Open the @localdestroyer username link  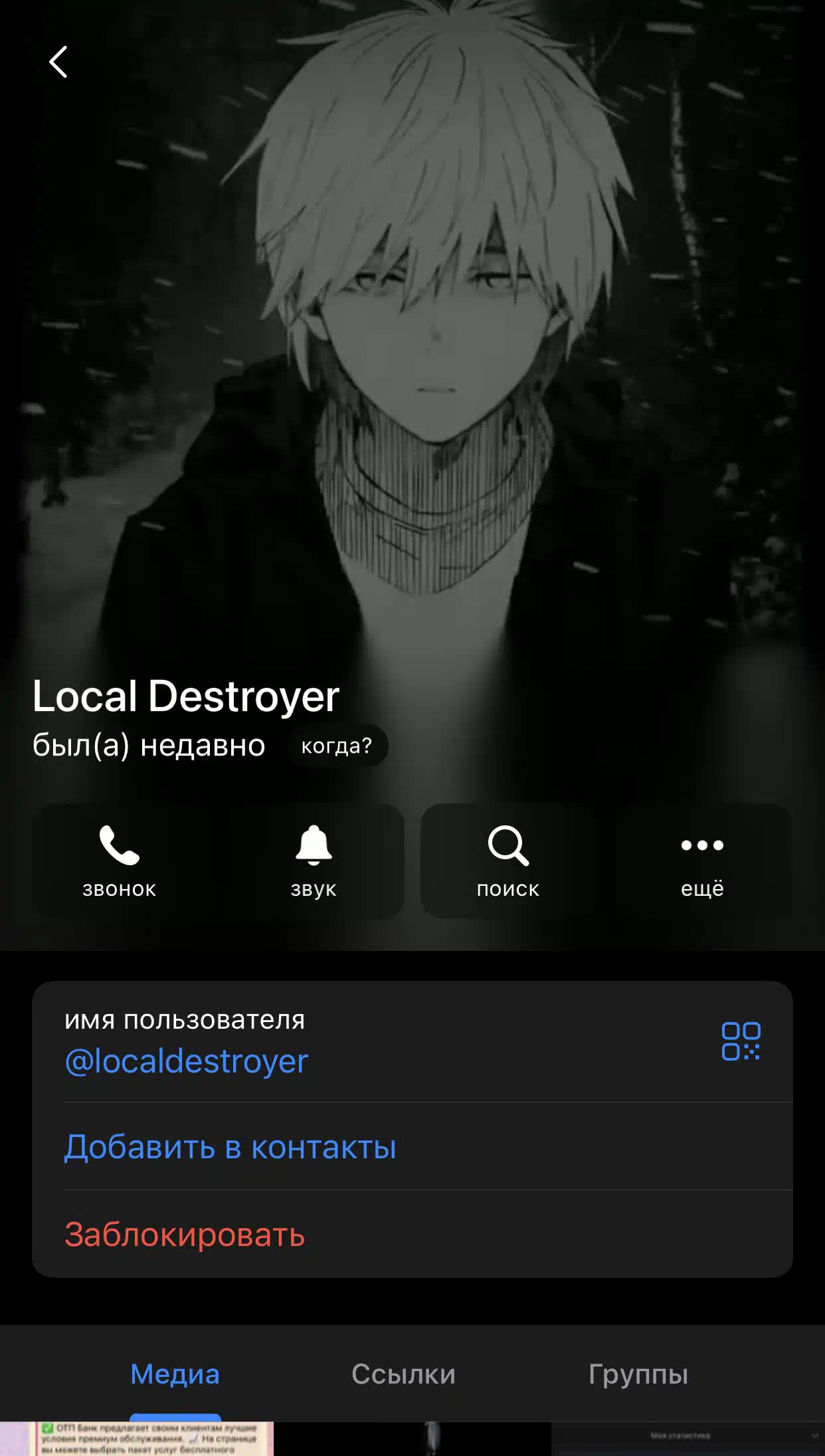tap(187, 1061)
